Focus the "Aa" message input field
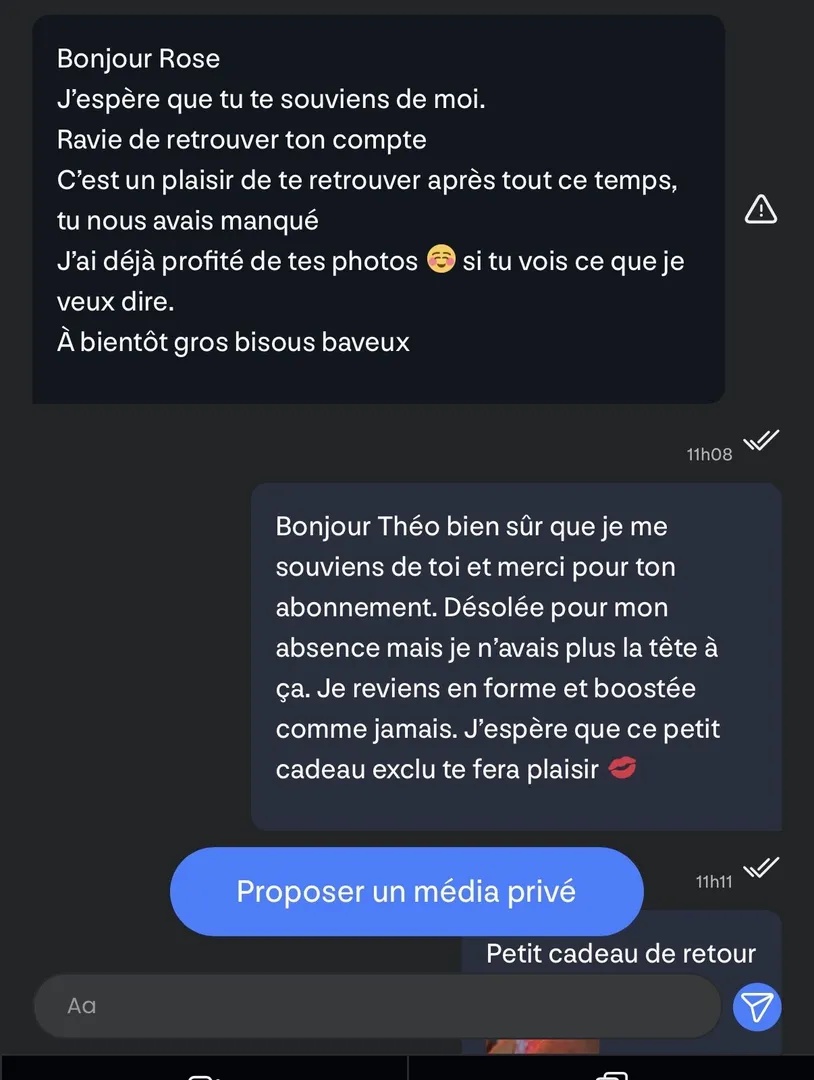Image resolution: width=814 pixels, height=1080 pixels. (x=376, y=1005)
